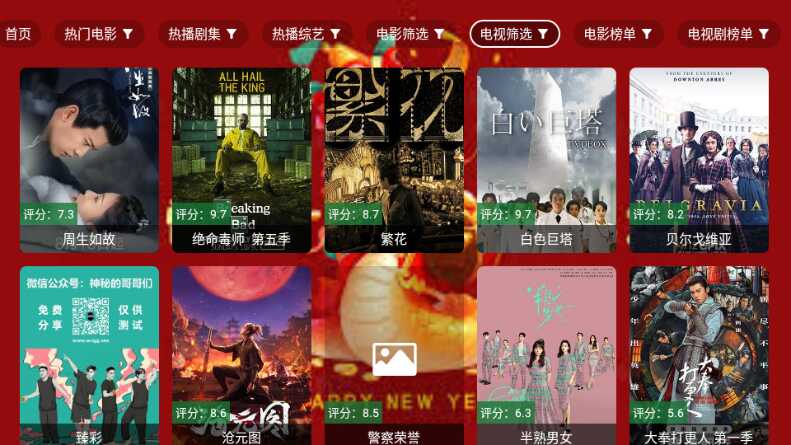791x445 pixels.
Task: Select the 半熟男女 poster
Action: [x=546, y=355]
